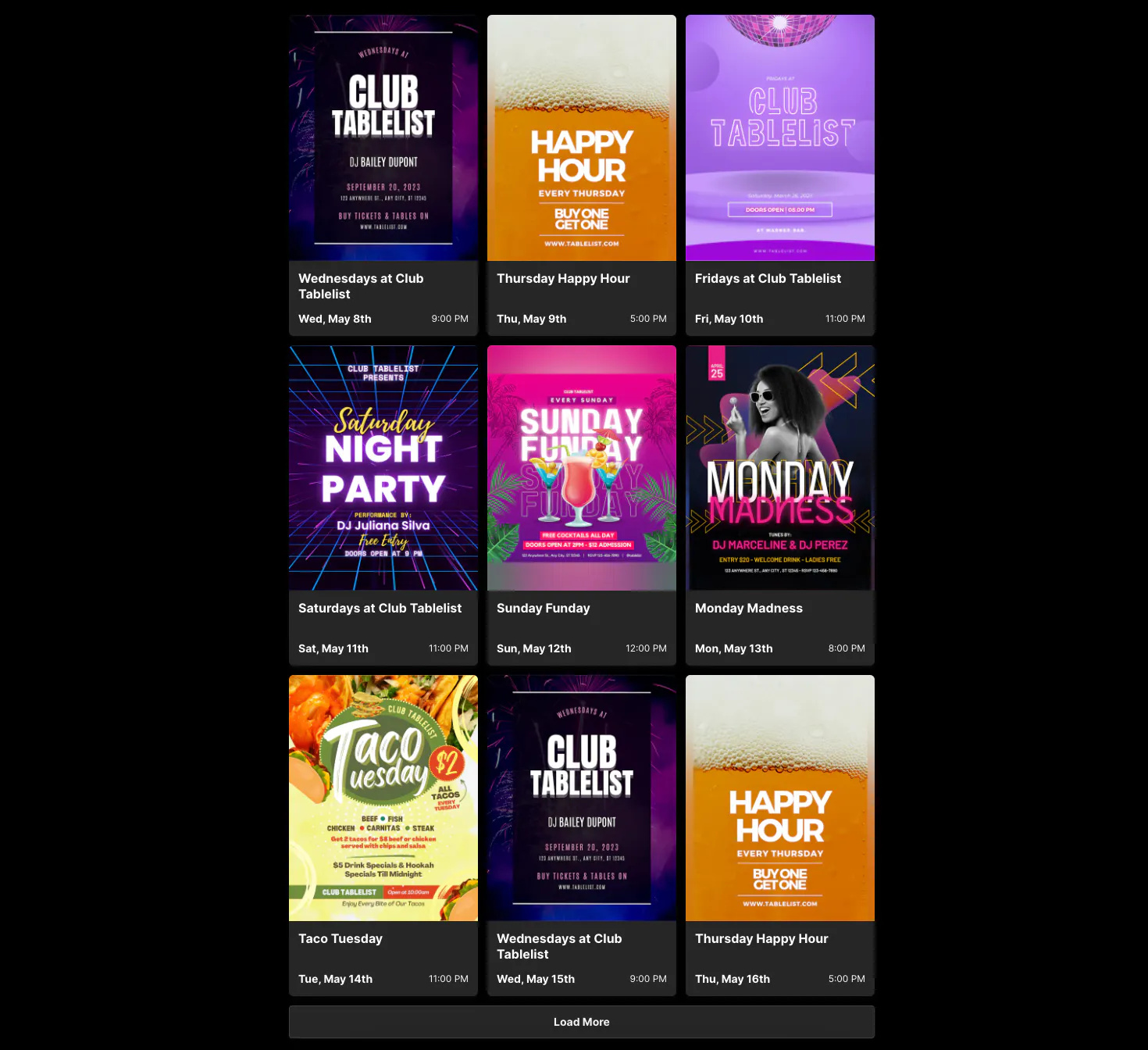The height and width of the screenshot is (1050, 1148).
Task: Open Monday Madness event
Action: tap(779, 505)
